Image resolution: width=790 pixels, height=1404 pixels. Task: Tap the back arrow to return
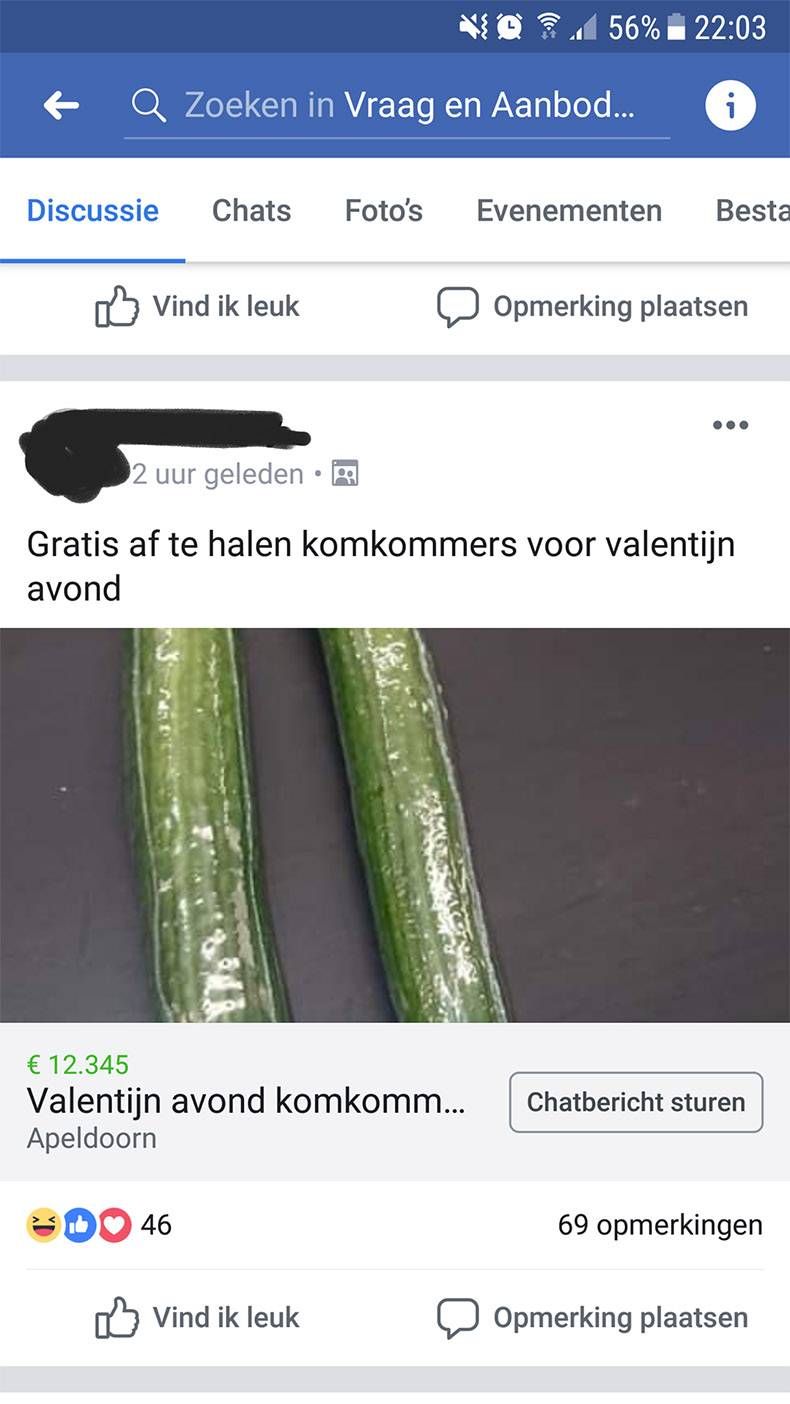(x=59, y=104)
